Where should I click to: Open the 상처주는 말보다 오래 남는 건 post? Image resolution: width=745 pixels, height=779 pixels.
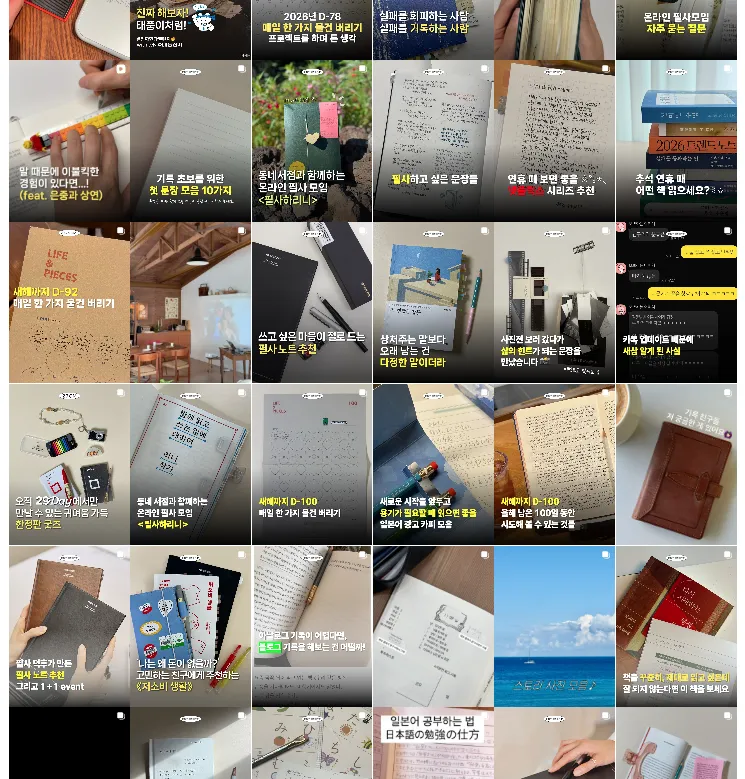(x=433, y=302)
